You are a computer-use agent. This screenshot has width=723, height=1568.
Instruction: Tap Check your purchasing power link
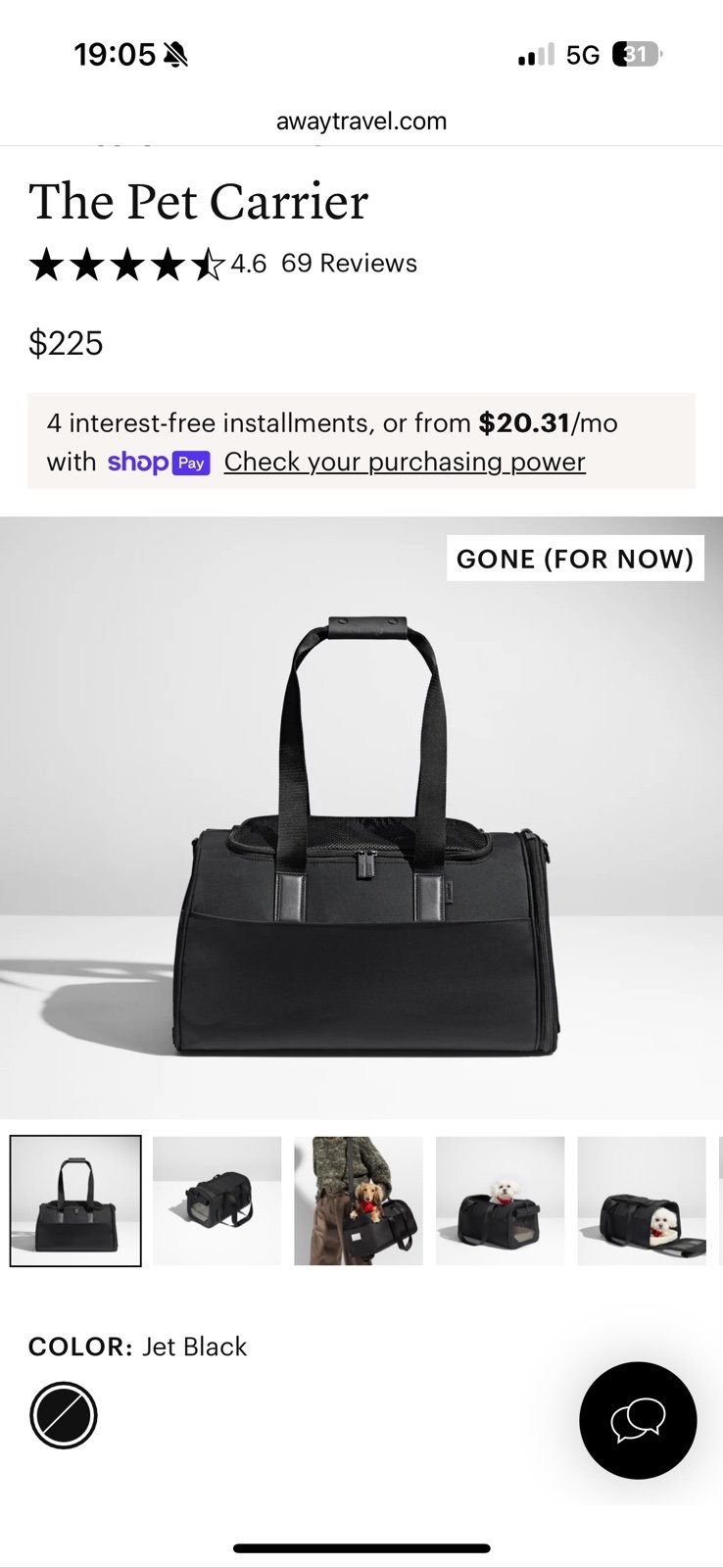pyautogui.click(x=405, y=462)
